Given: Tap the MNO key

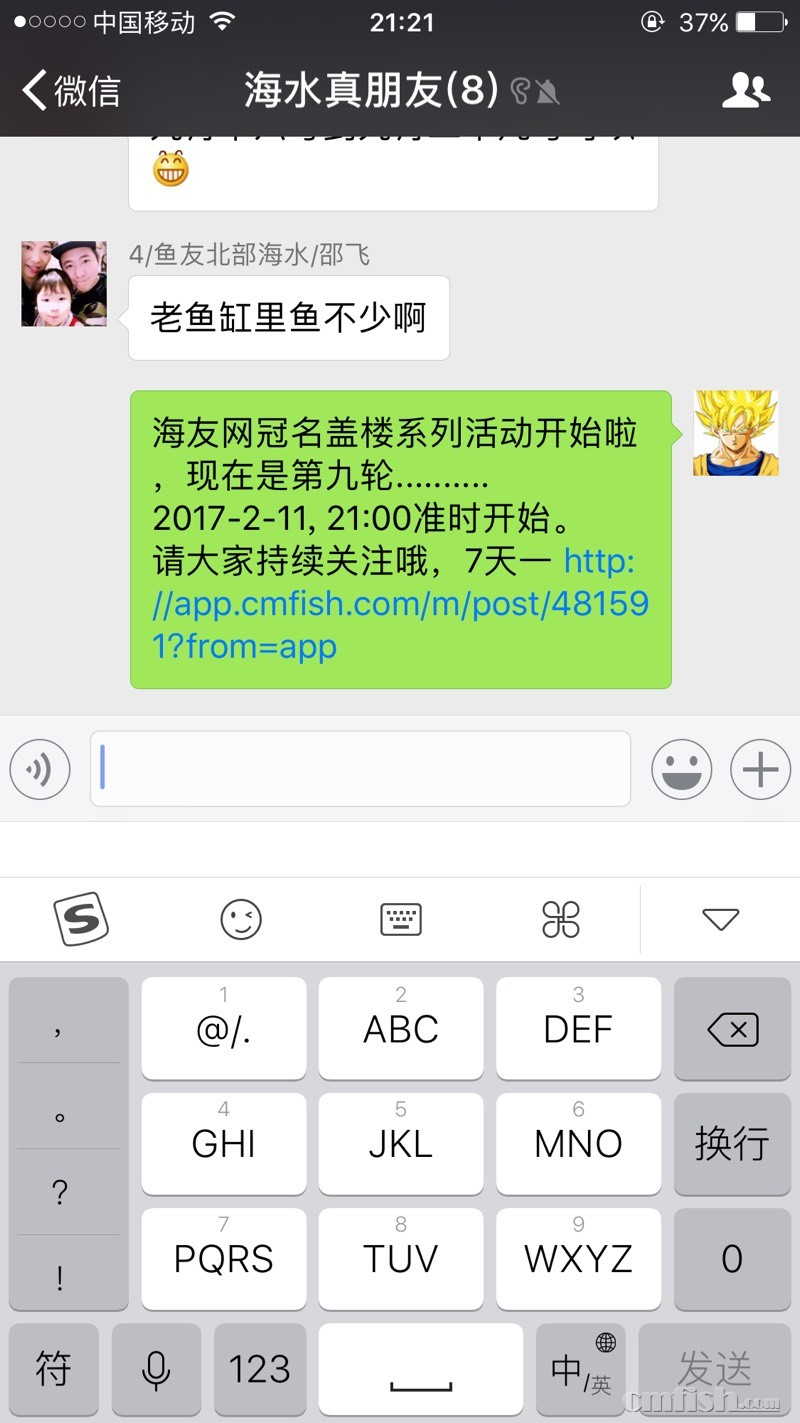Looking at the screenshot, I should [578, 1143].
